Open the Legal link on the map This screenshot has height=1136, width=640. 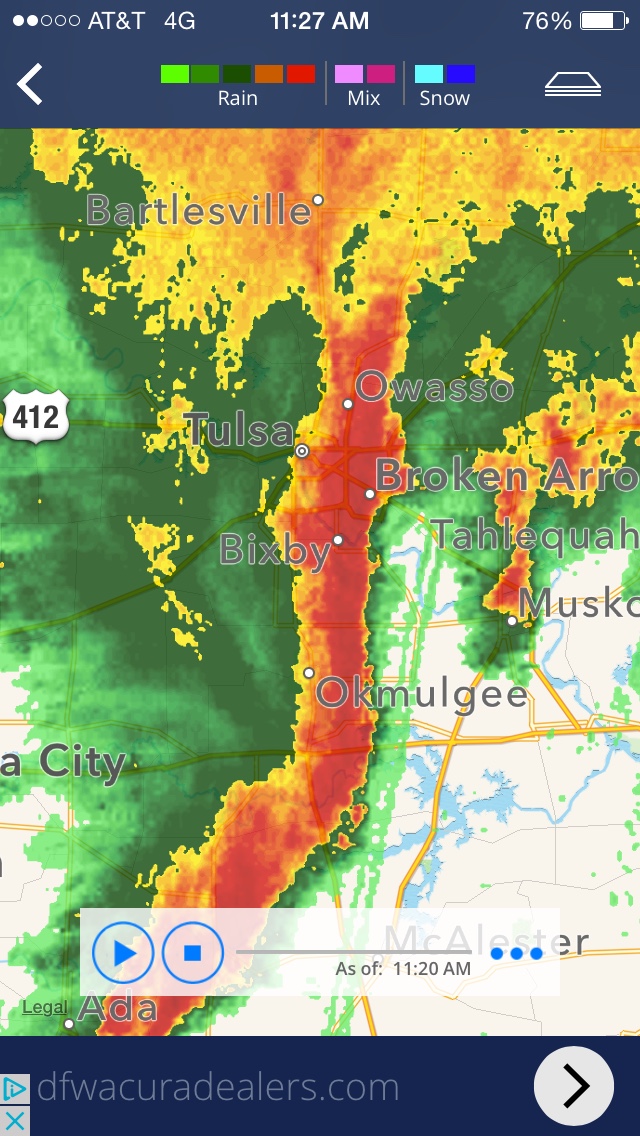tap(45, 1007)
